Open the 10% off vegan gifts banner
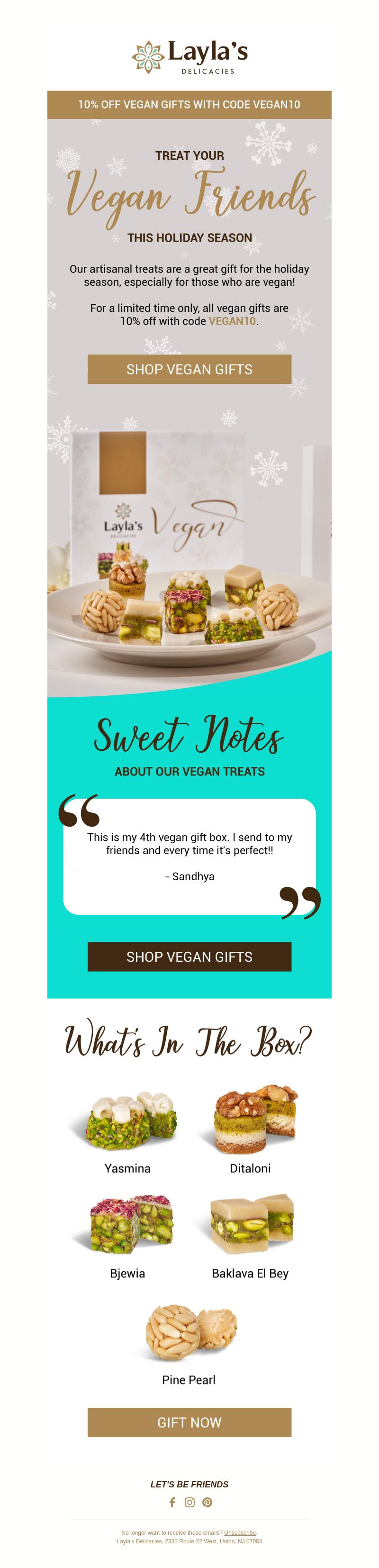The width and height of the screenshot is (379, 1568). 189,104
